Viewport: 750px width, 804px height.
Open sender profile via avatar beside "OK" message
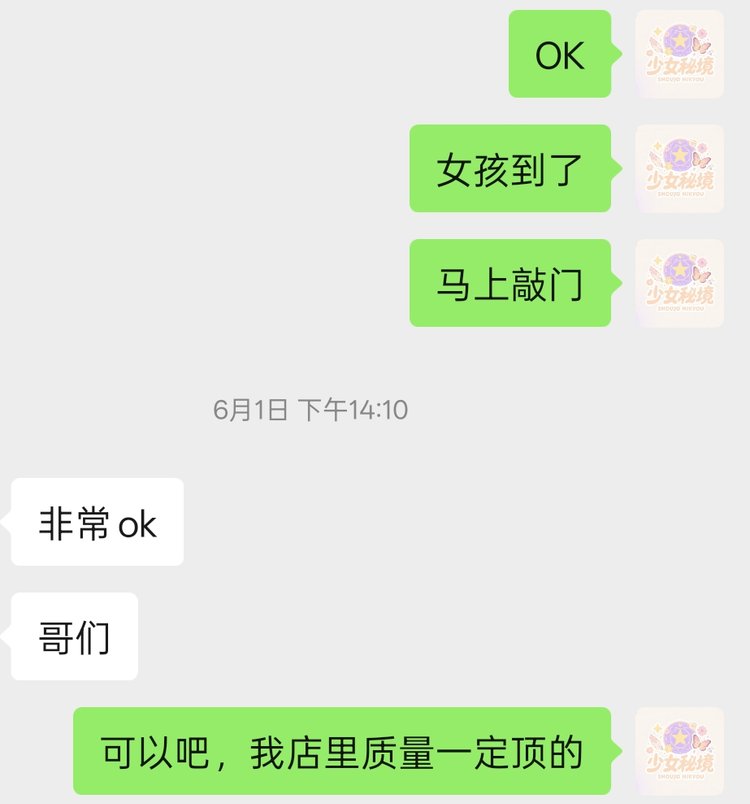tap(679, 54)
